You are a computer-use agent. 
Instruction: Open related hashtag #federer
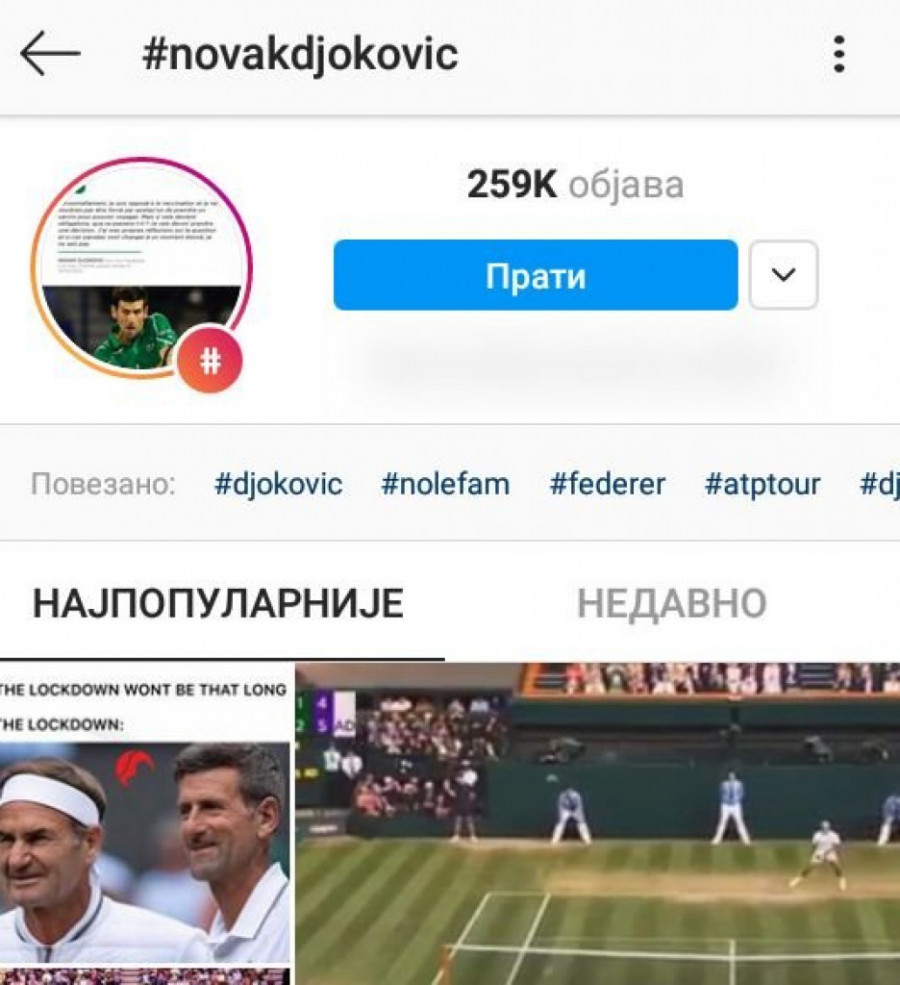pos(607,485)
